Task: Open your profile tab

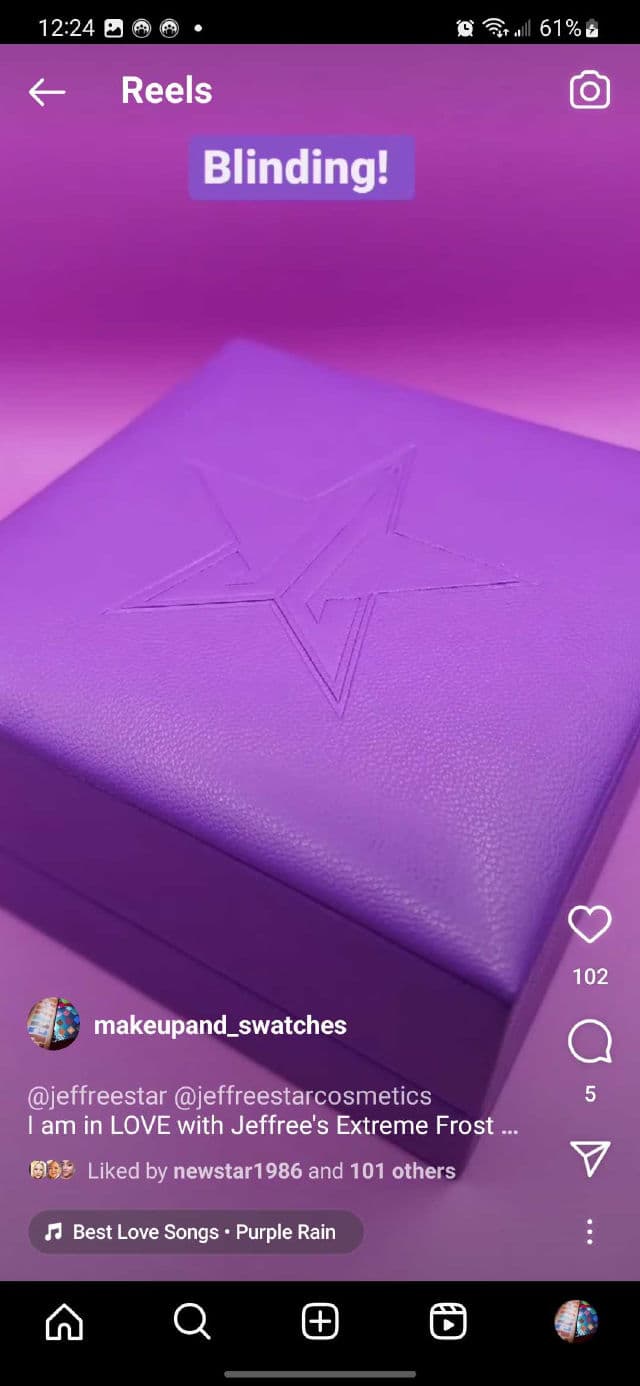Action: click(576, 1322)
